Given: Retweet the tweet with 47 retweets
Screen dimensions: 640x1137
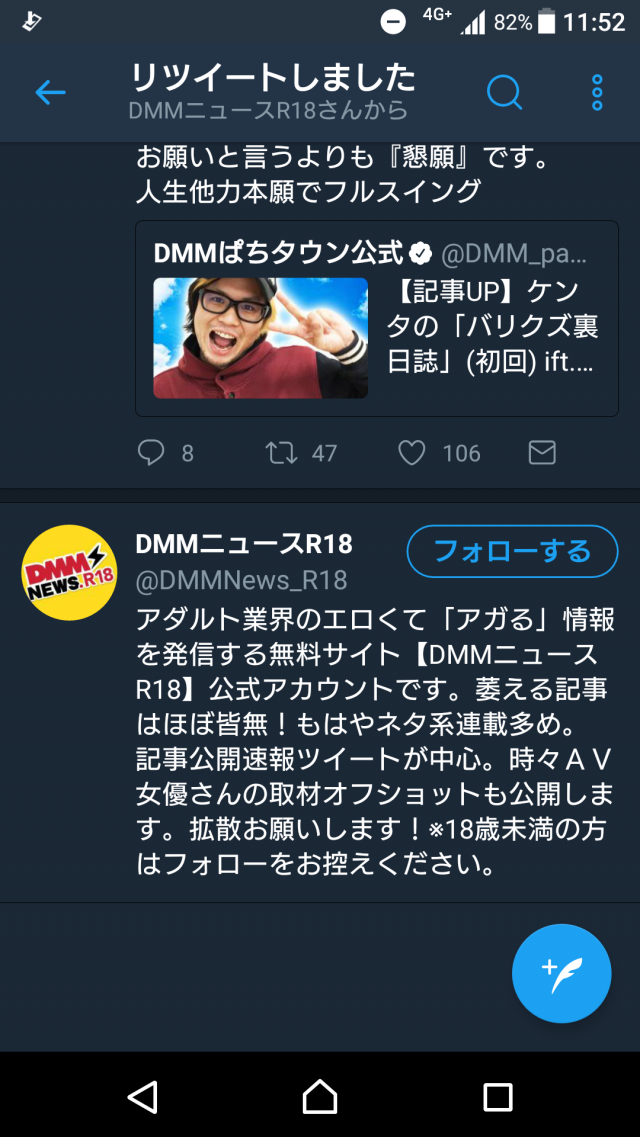Looking at the screenshot, I should pyautogui.click(x=281, y=453).
